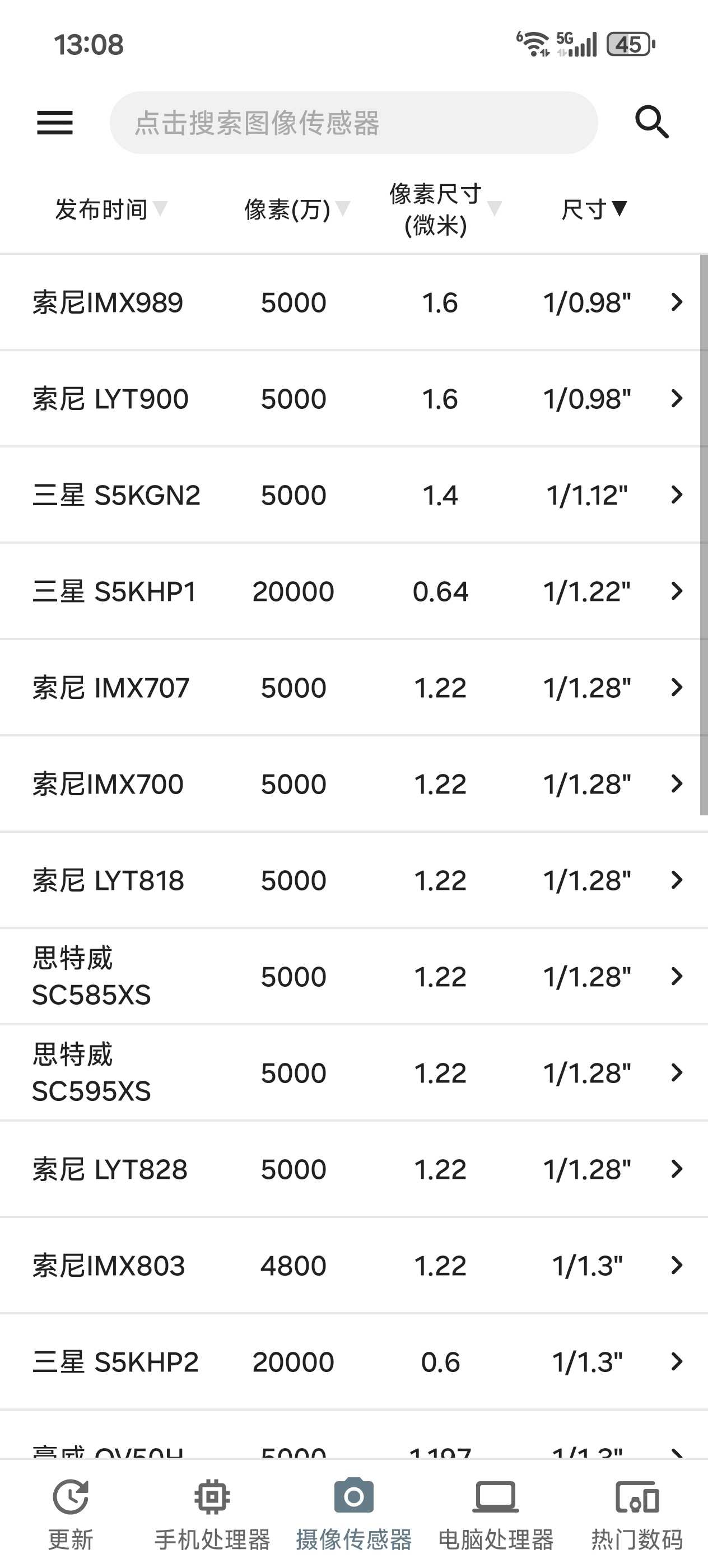Sort by 尺寸 column

coord(594,209)
